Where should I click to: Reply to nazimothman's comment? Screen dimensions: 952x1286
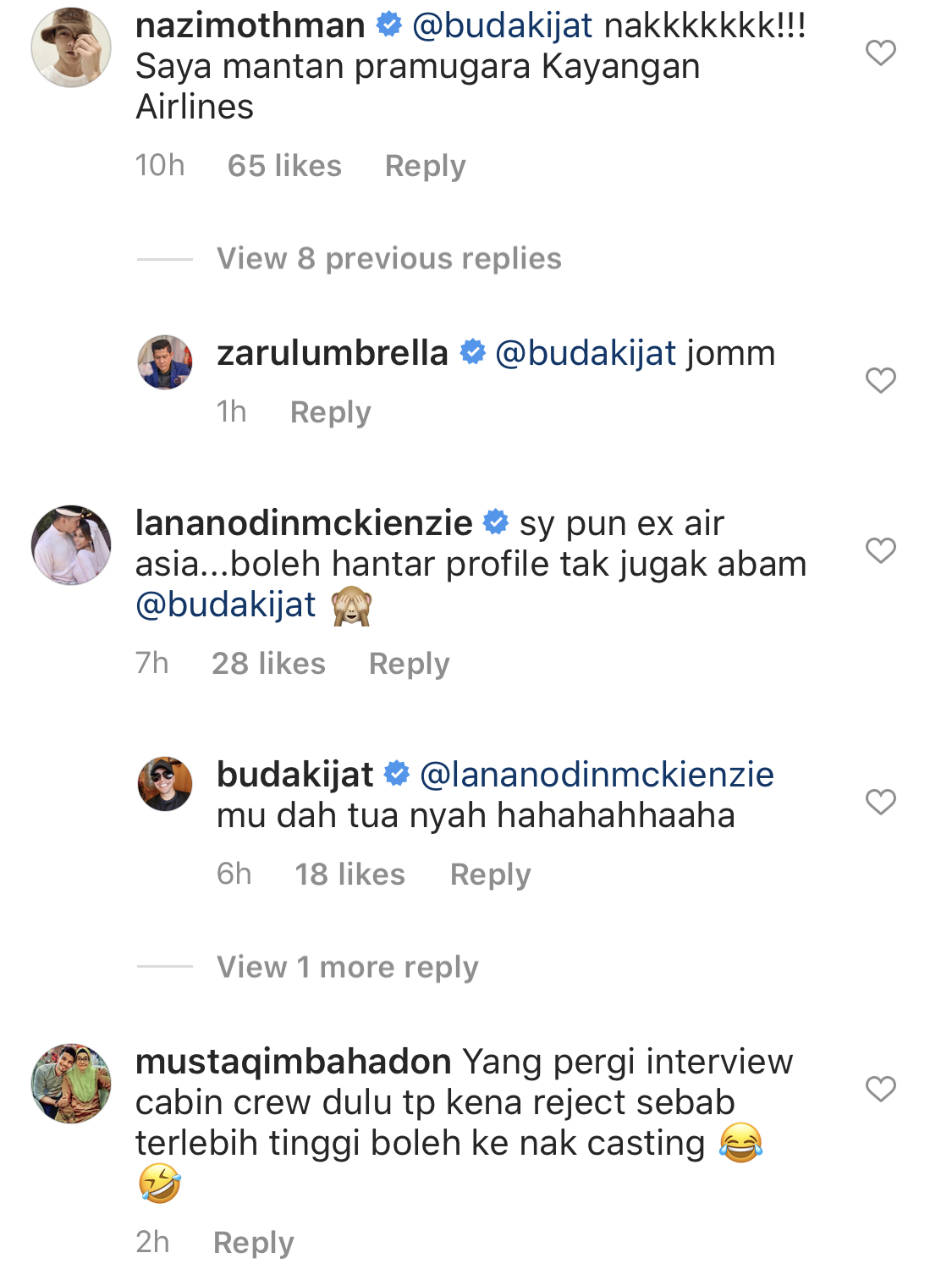point(425,166)
